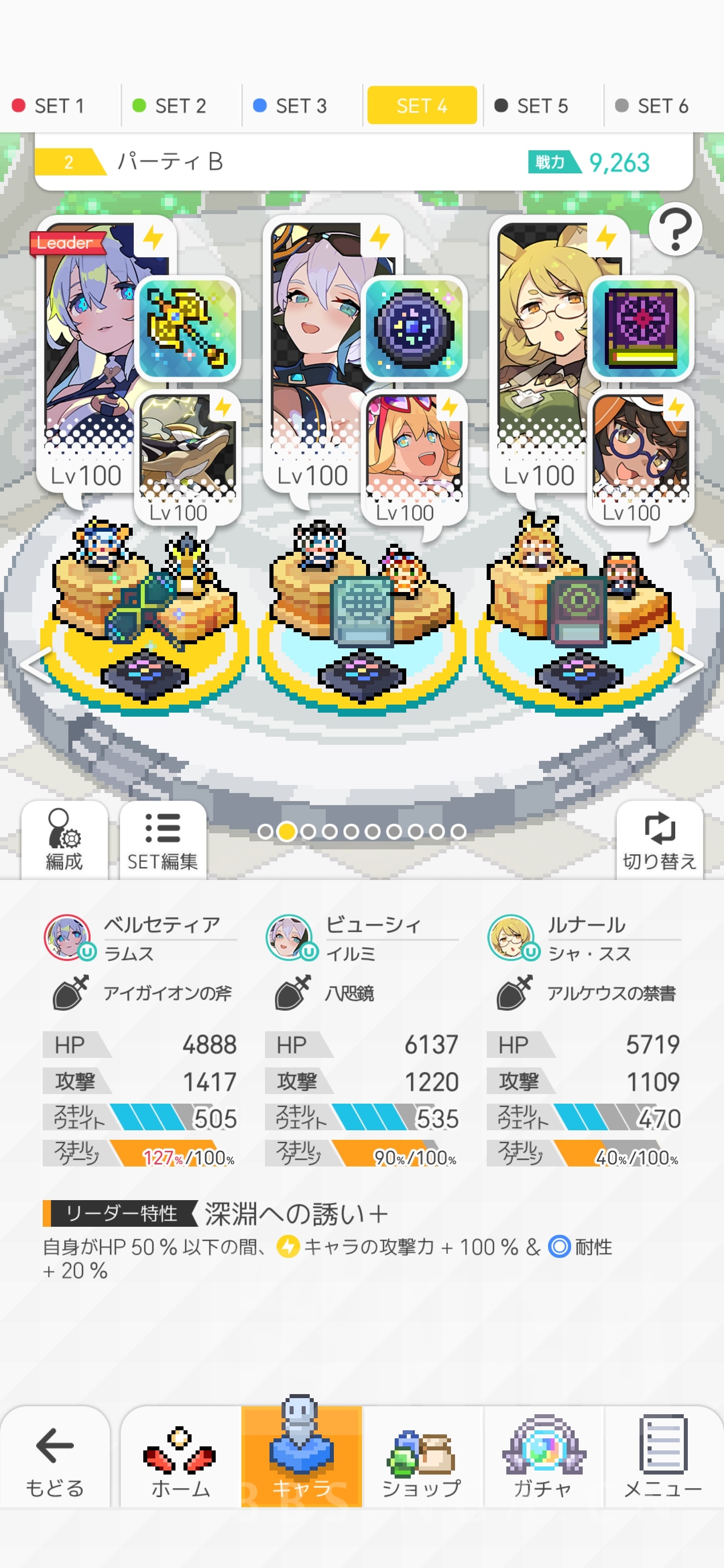Viewport: 724px width, 1568px height.
Task: Open the ショップ tab
Action: coord(421,1458)
